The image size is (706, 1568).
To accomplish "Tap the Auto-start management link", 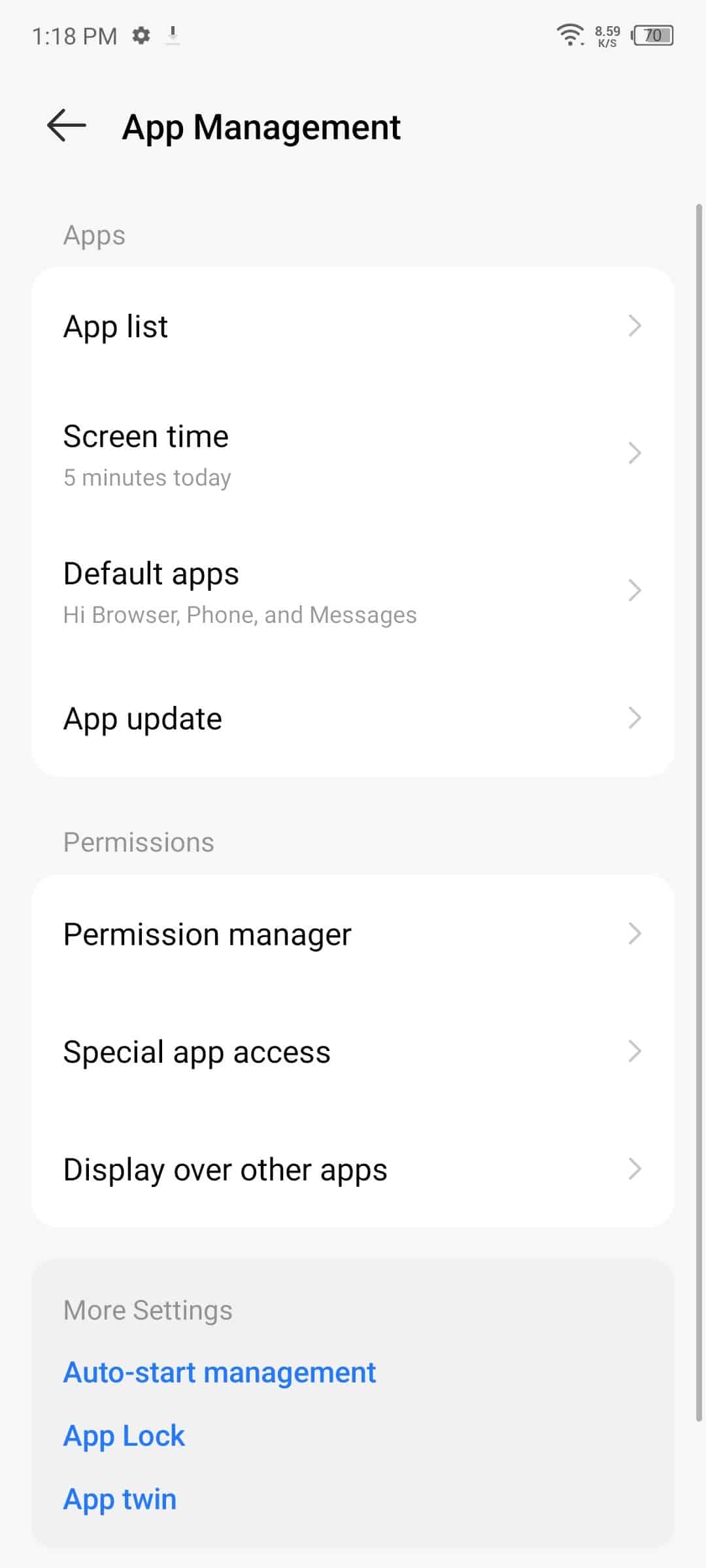I will pyautogui.click(x=220, y=1373).
